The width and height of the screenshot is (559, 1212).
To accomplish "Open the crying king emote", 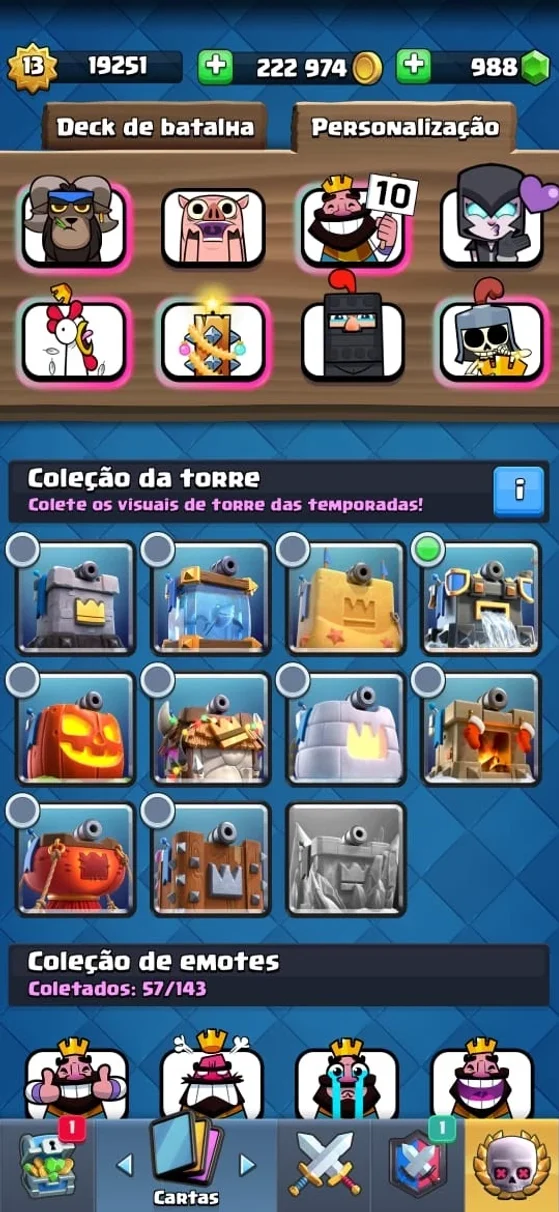I will click(x=347, y=1082).
